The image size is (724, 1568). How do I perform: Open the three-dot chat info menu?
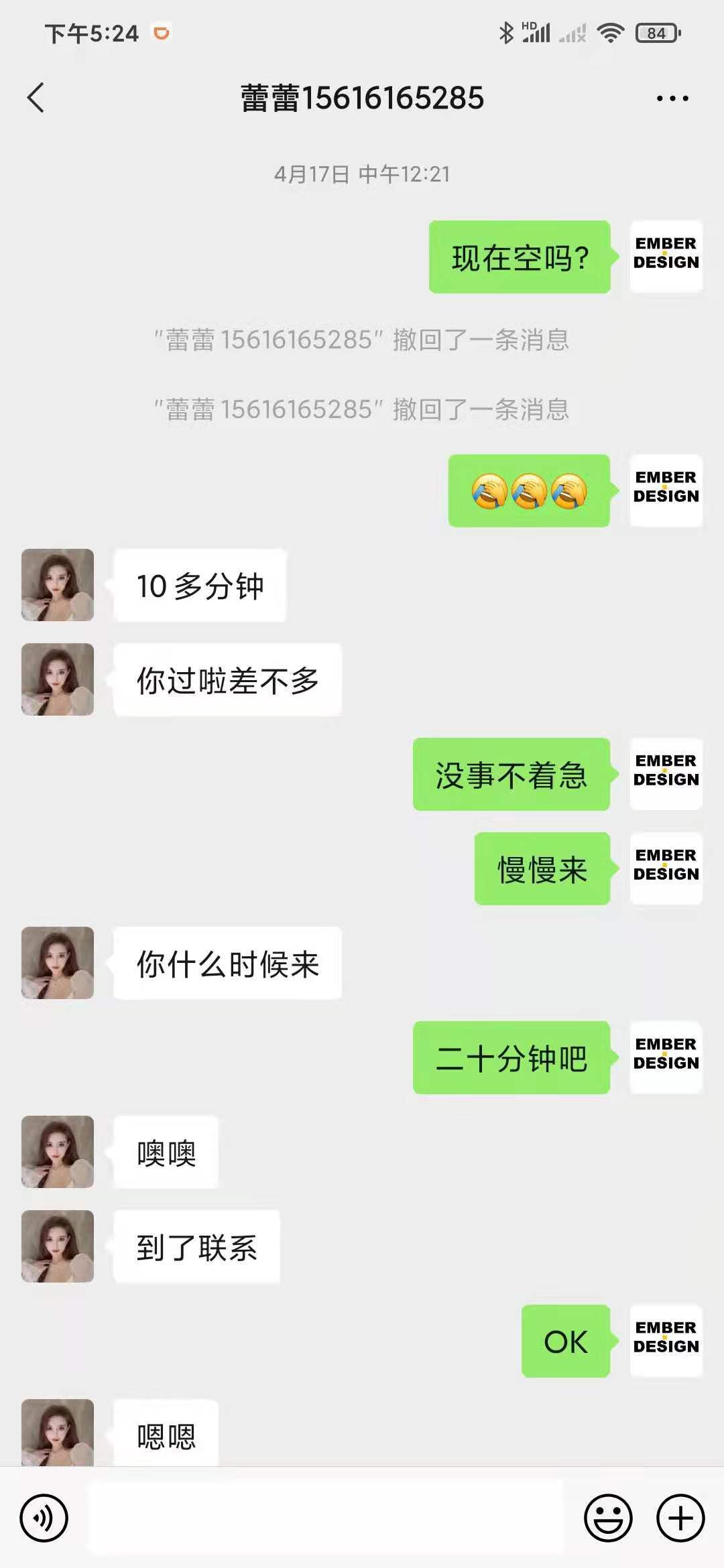(672, 99)
